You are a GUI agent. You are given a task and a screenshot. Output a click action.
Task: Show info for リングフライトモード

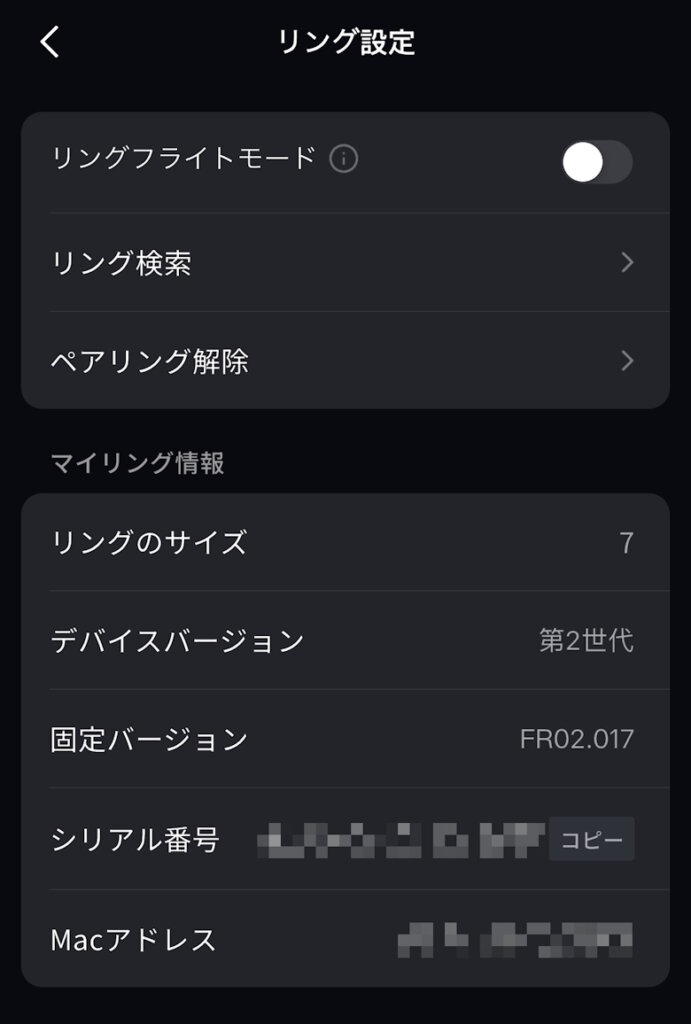click(x=343, y=159)
